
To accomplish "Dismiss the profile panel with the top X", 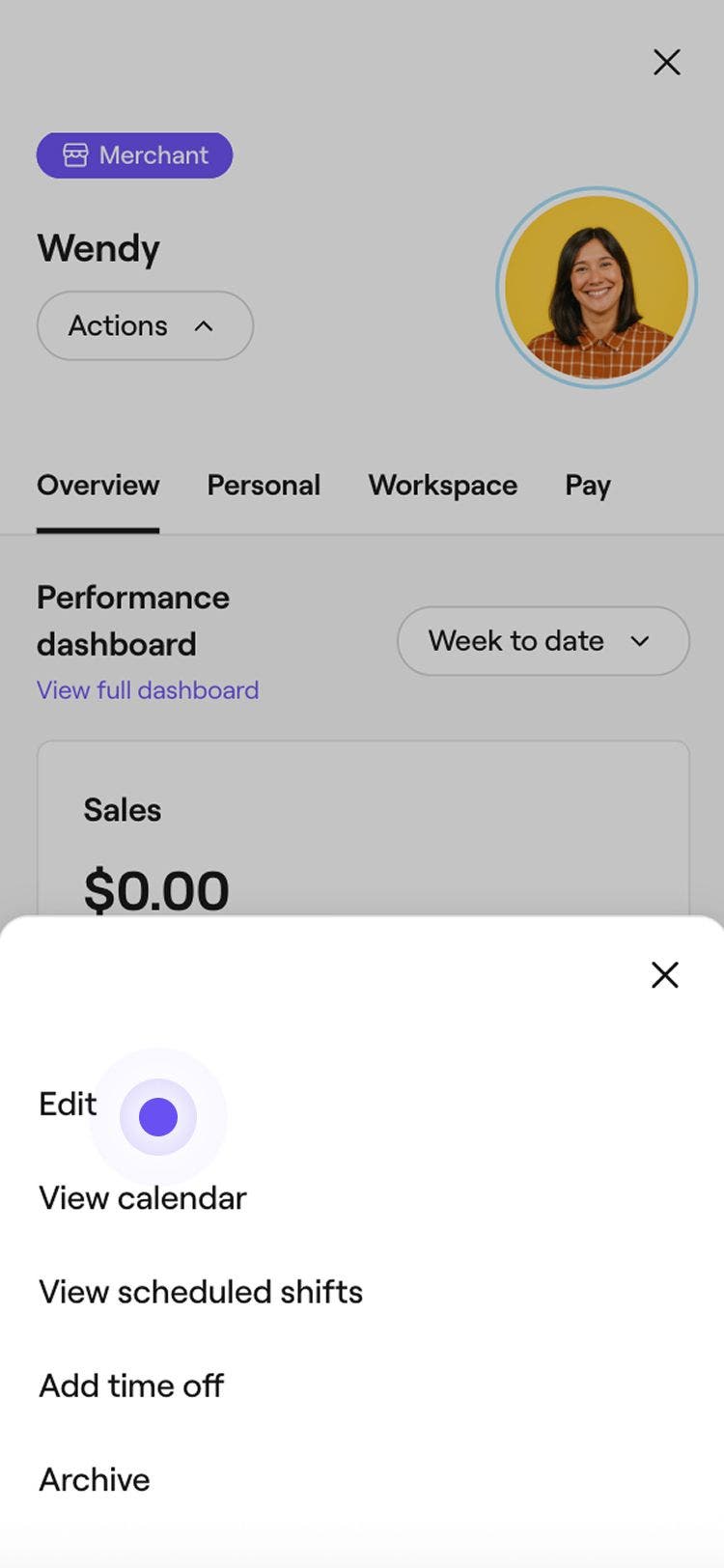I will click(666, 62).
